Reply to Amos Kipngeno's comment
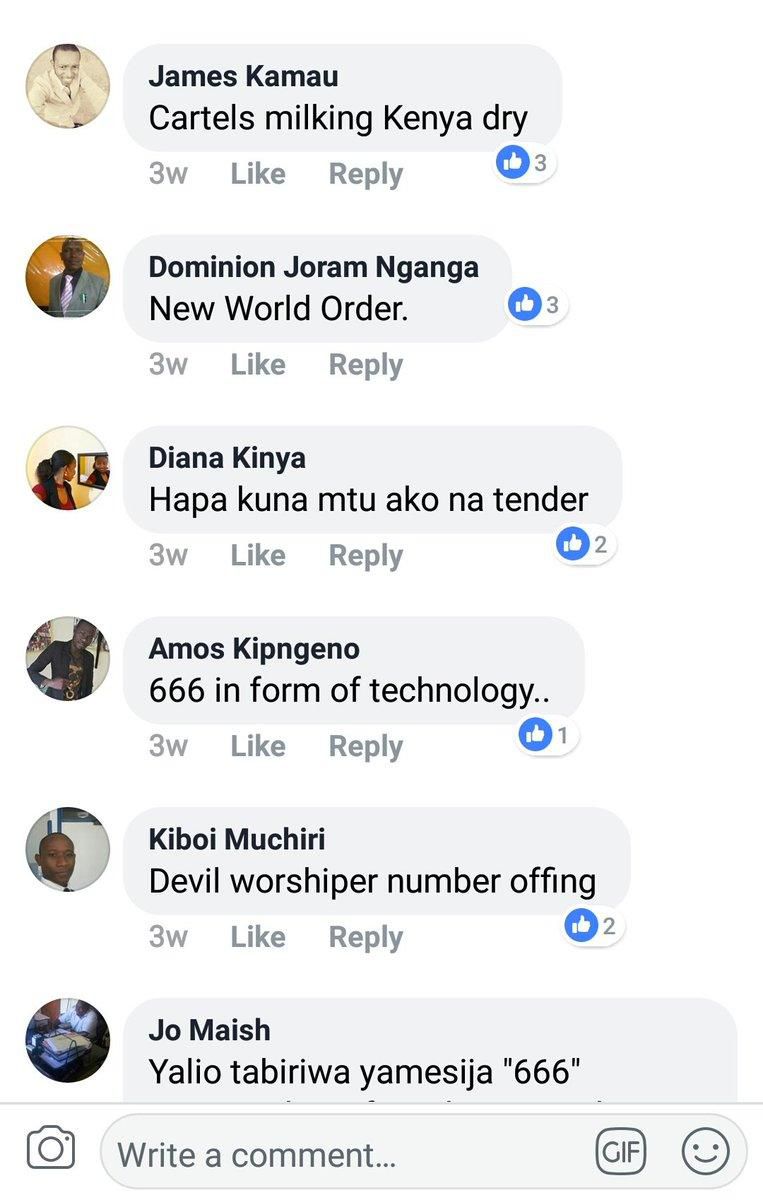 pyautogui.click(x=365, y=747)
